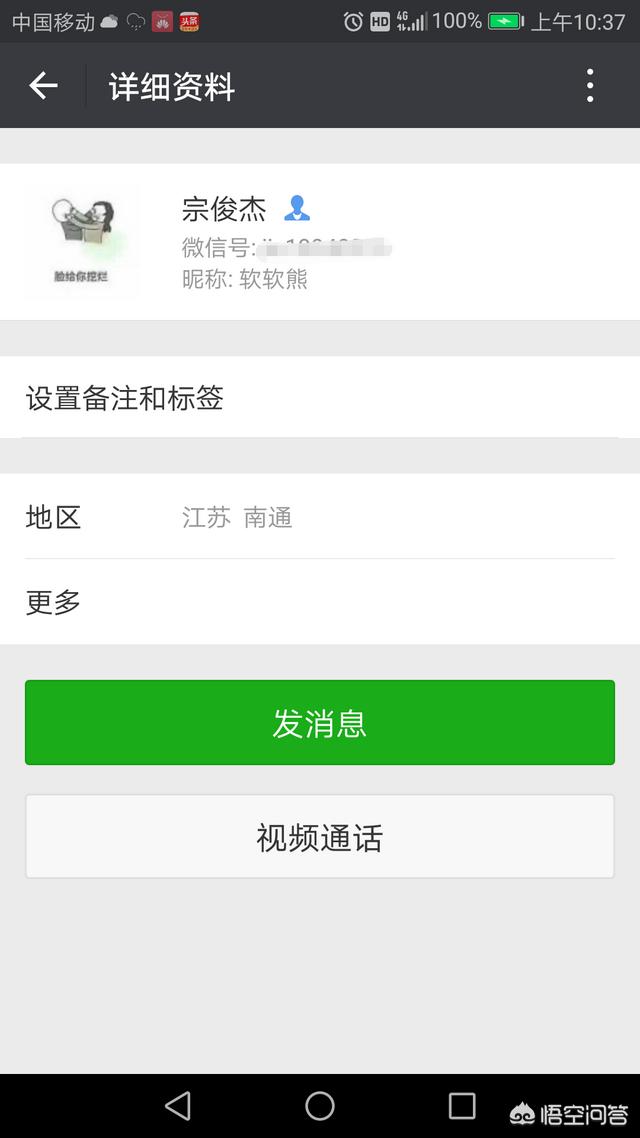640x1138 pixels.
Task: View the contact's profile picture
Action: 81,241
